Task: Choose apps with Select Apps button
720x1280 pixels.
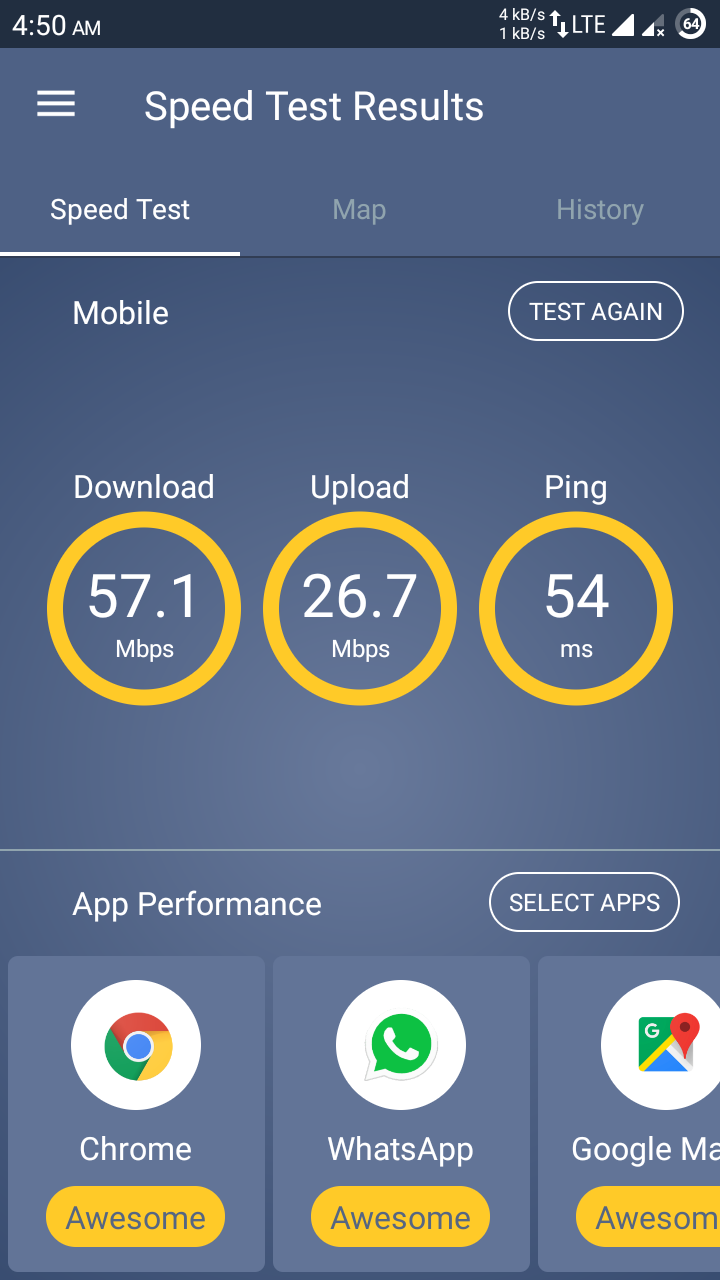Action: [x=584, y=902]
